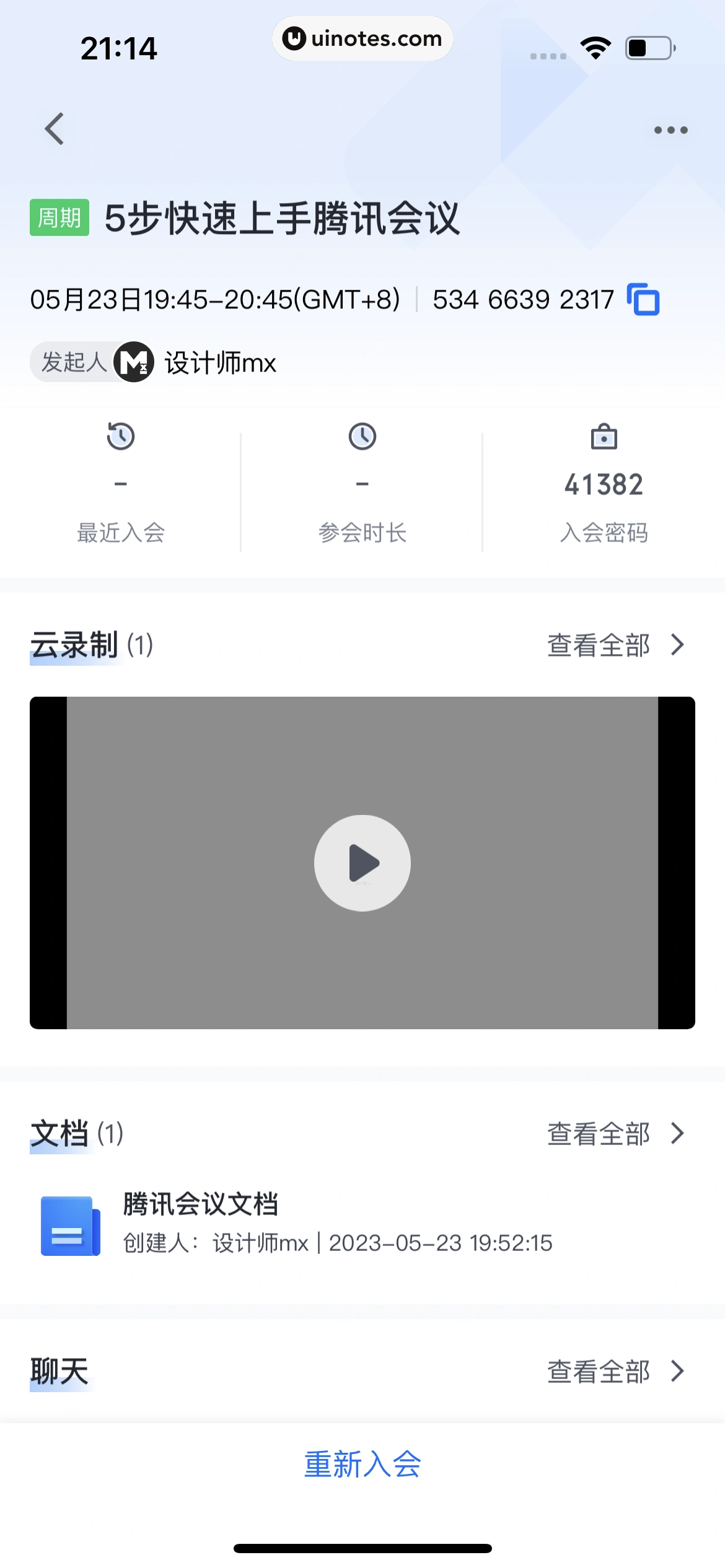Switch to the 云录制 section header

[x=74, y=645]
